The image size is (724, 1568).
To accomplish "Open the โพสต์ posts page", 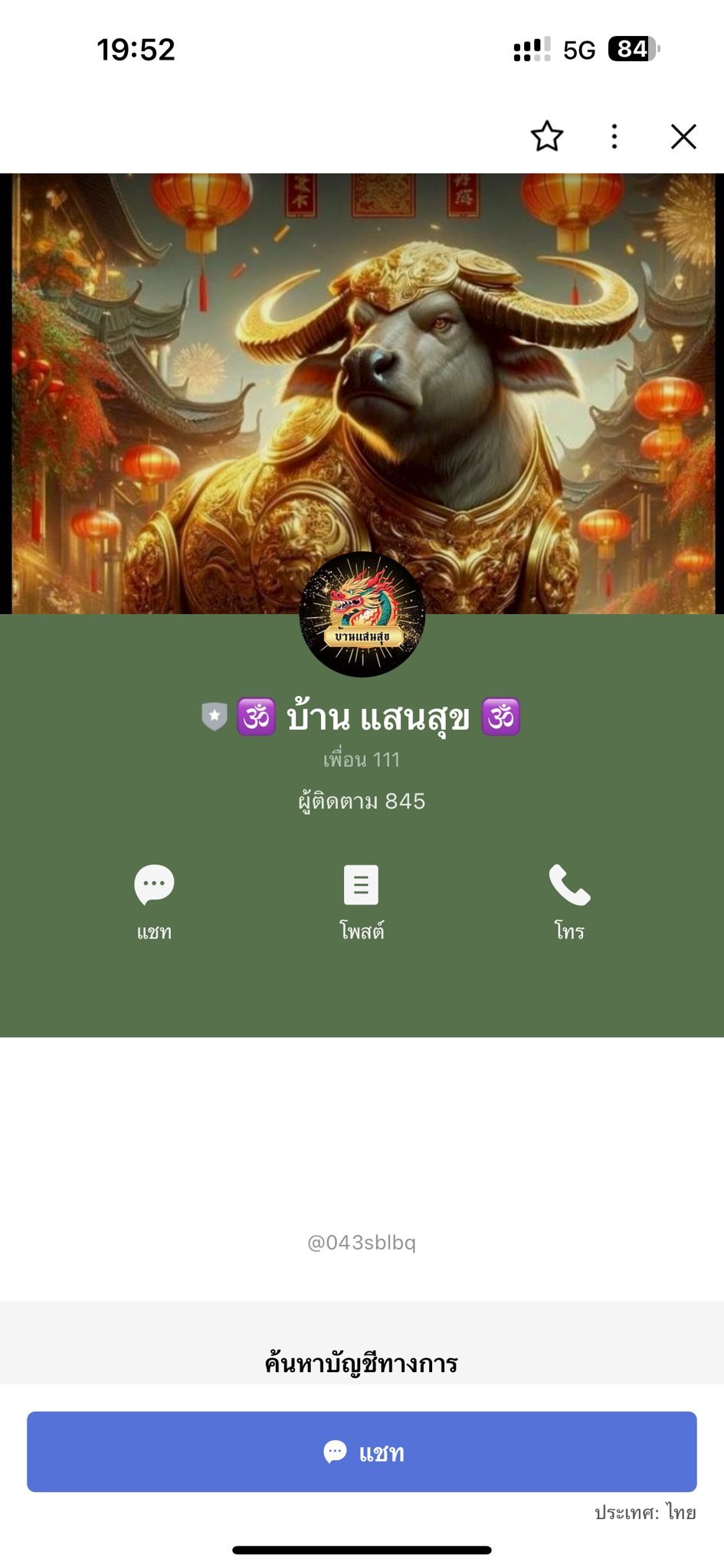I will pyautogui.click(x=362, y=900).
